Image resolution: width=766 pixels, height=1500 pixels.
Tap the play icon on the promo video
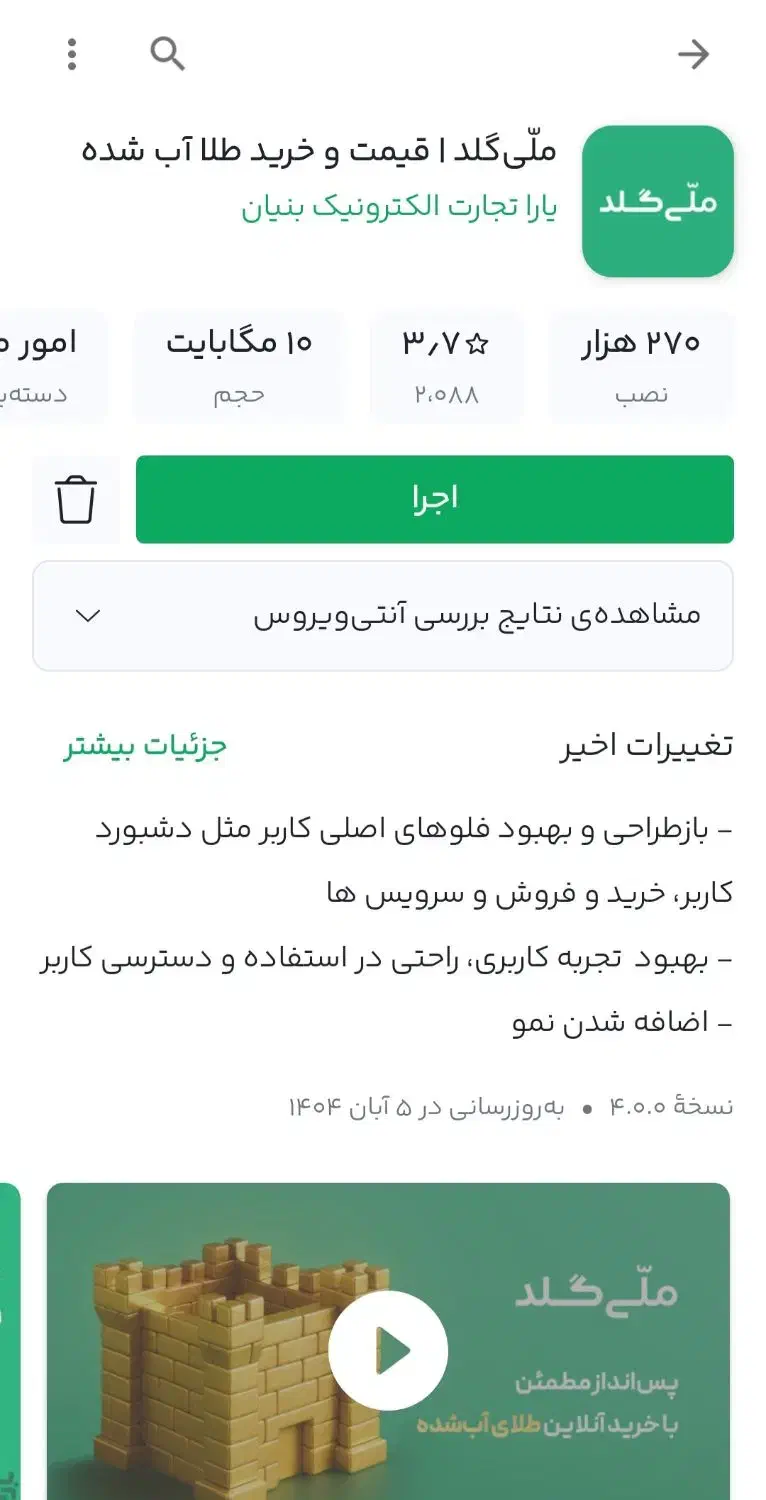click(x=389, y=1349)
